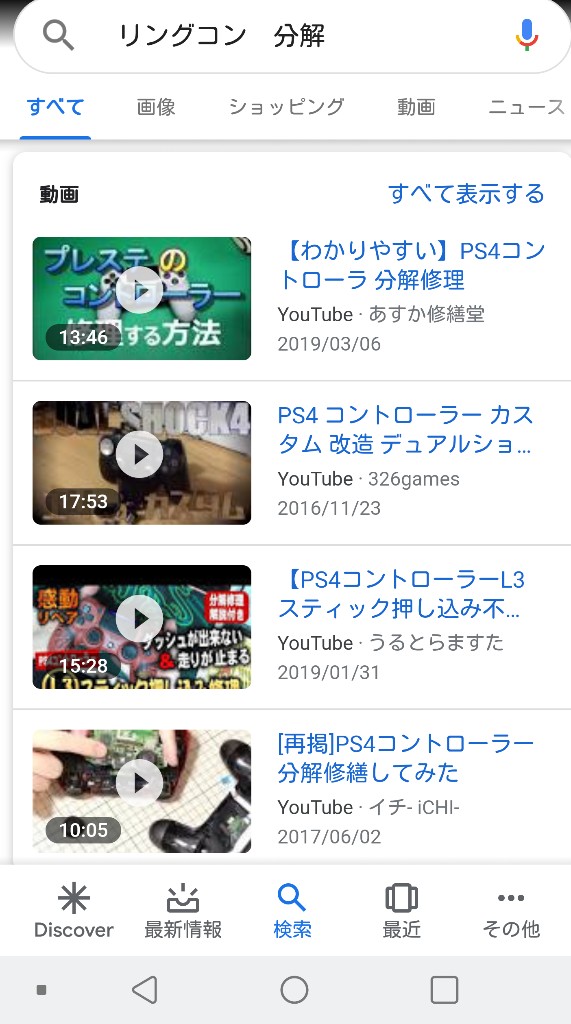Switch to the 動画 tab
Image resolution: width=571 pixels, height=1024 pixels.
click(416, 106)
